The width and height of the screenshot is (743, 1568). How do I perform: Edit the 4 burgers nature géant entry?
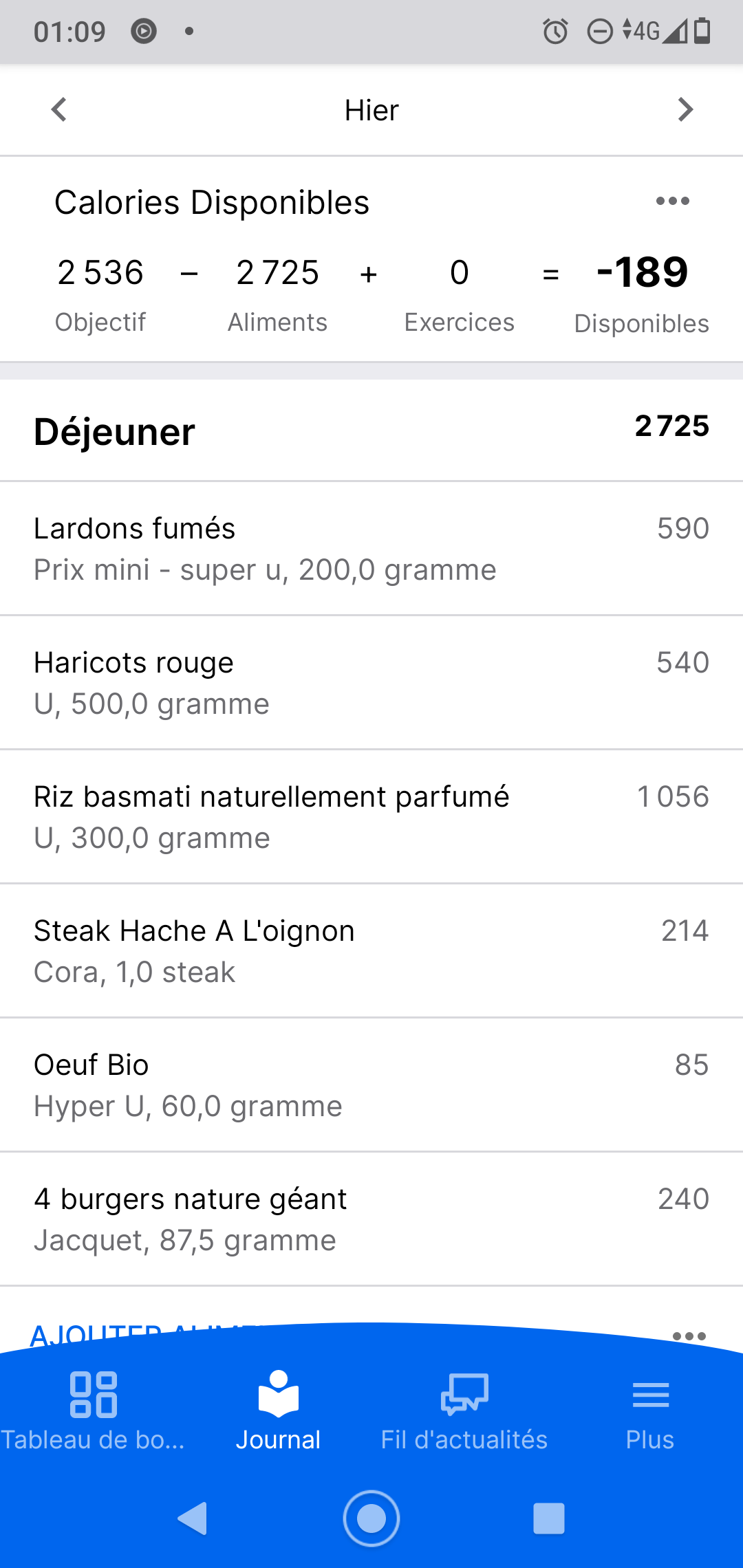click(371, 1219)
